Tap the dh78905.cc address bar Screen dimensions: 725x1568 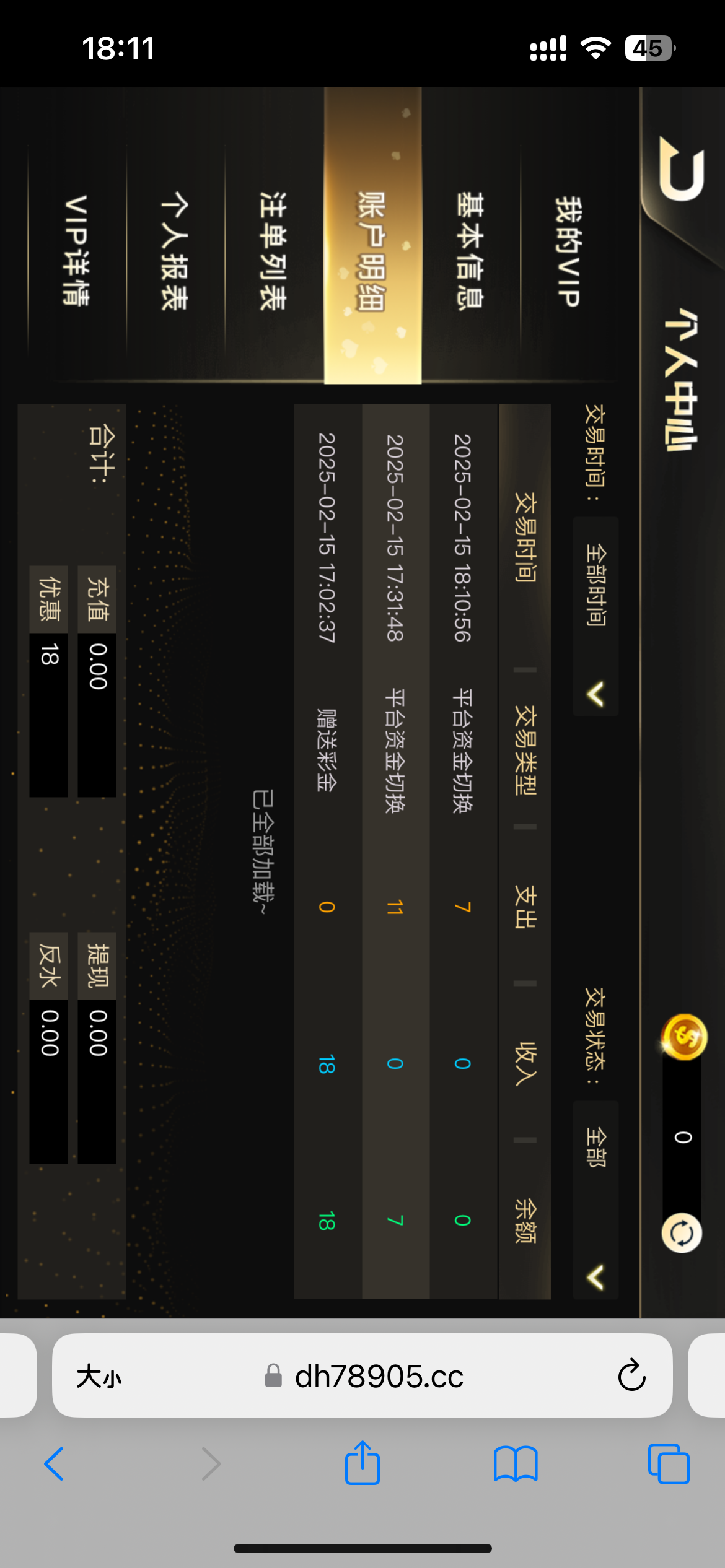tap(378, 1376)
